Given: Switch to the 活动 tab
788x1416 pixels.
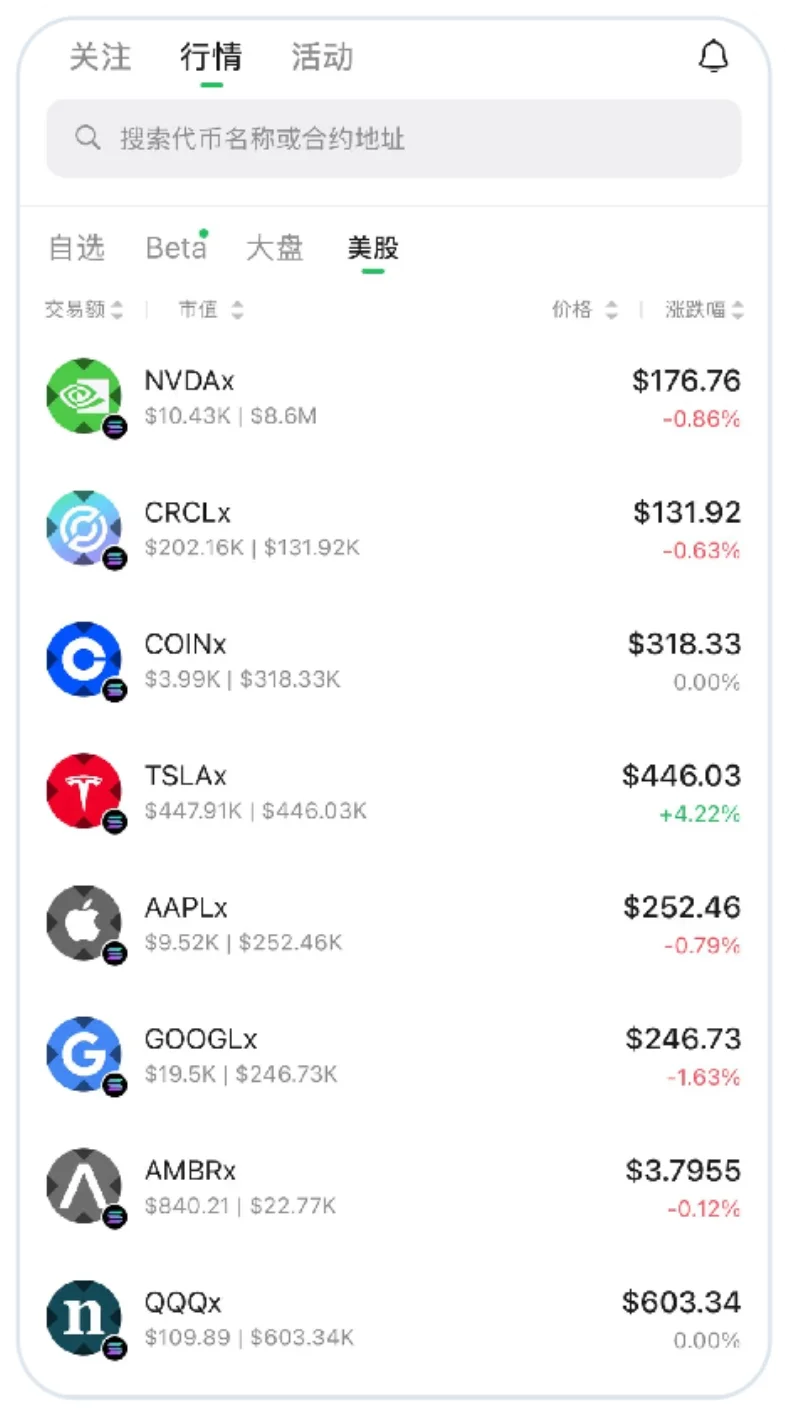Looking at the screenshot, I should (x=322, y=57).
